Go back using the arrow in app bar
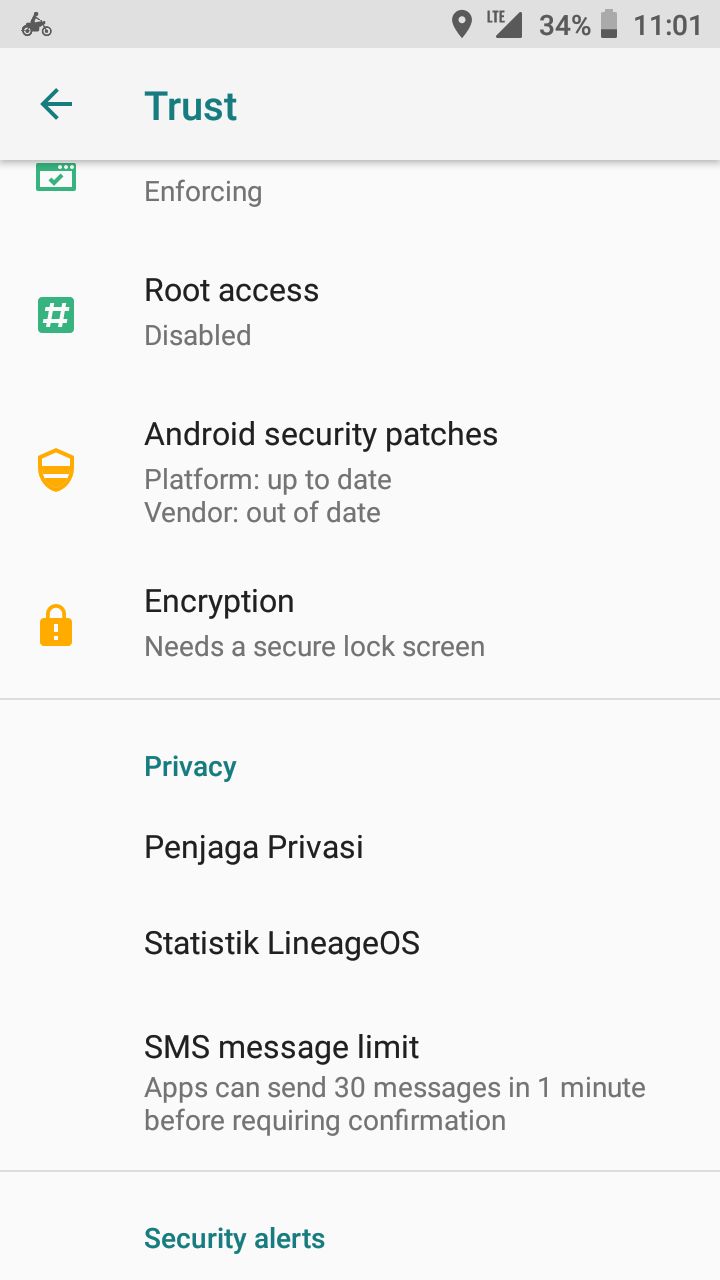The width and height of the screenshot is (720, 1280). pyautogui.click(x=56, y=104)
